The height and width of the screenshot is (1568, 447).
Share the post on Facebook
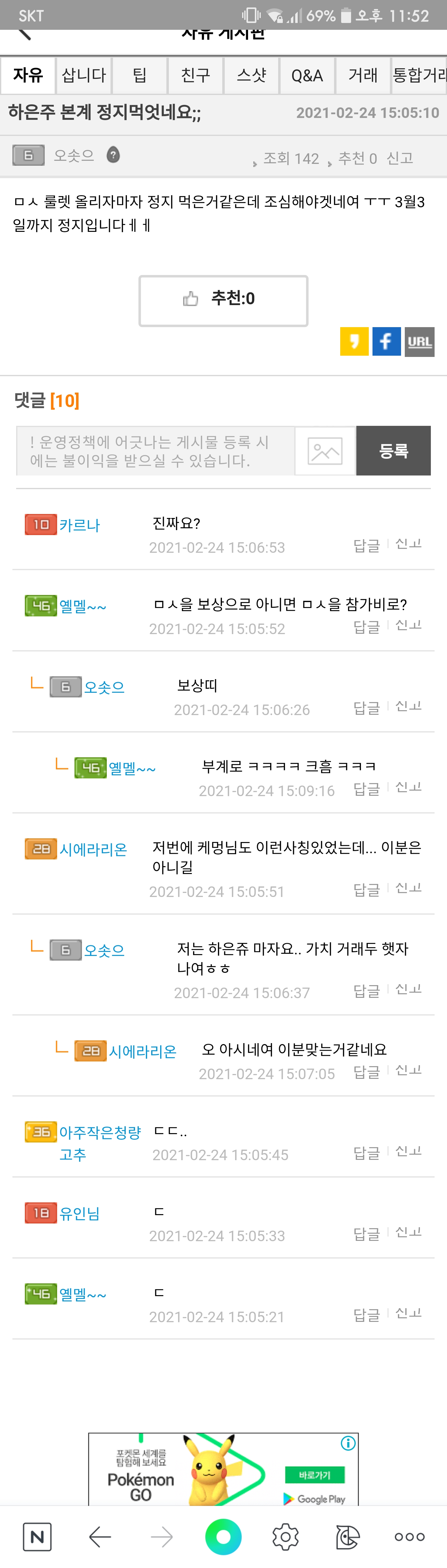pyautogui.click(x=386, y=341)
